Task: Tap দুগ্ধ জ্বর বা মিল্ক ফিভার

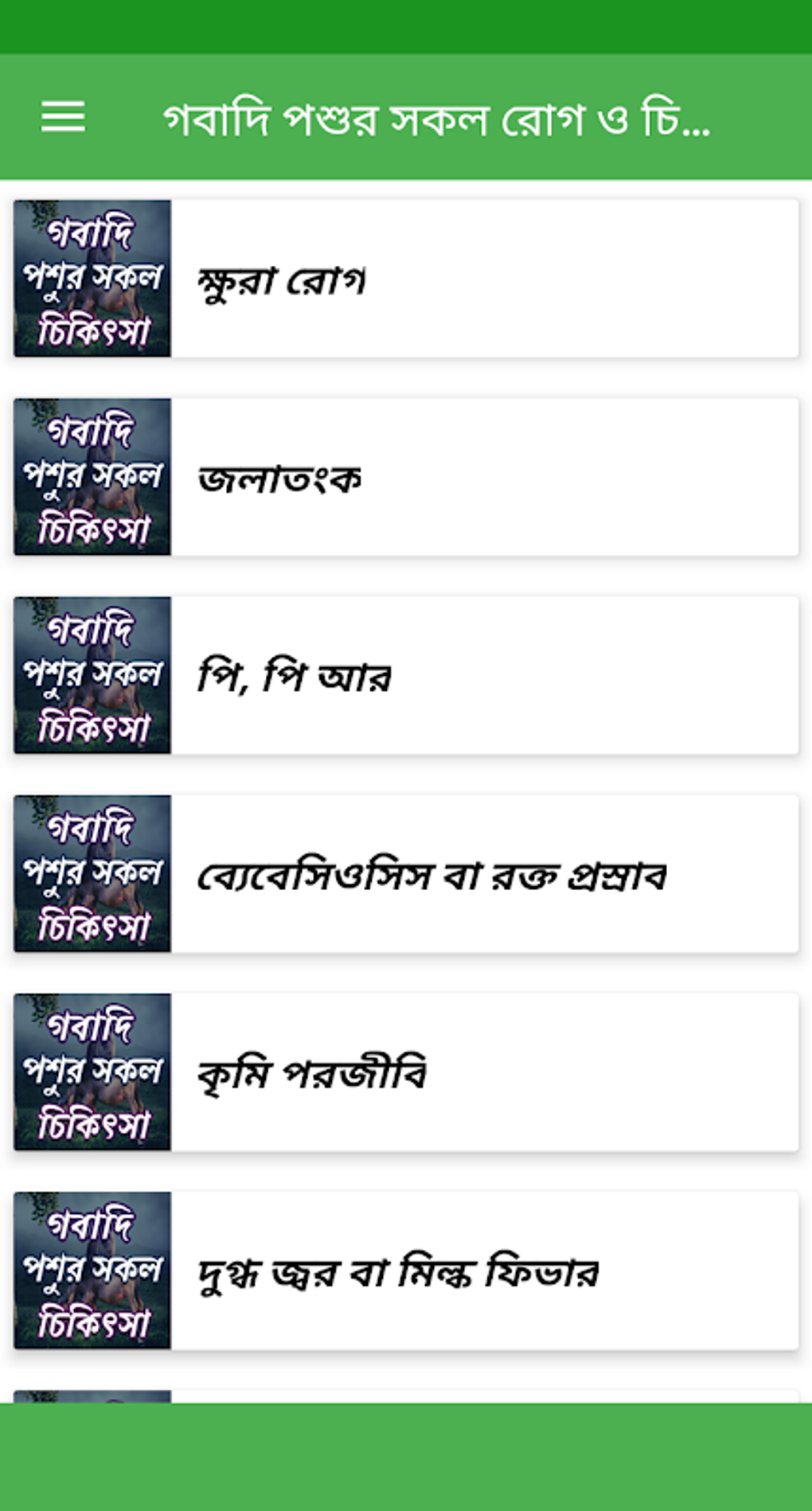Action: tap(406, 1270)
